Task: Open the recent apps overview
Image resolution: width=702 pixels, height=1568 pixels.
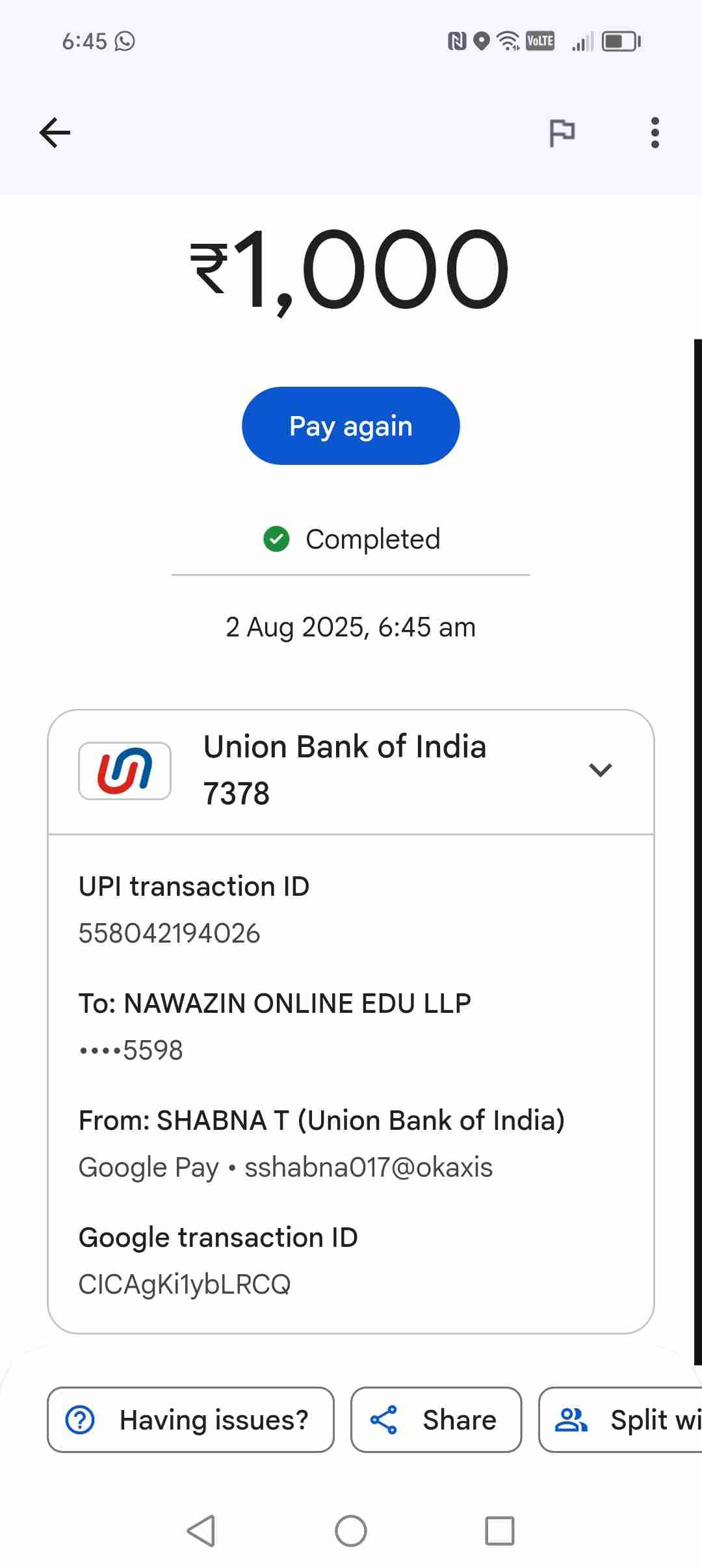Action: (x=500, y=1531)
